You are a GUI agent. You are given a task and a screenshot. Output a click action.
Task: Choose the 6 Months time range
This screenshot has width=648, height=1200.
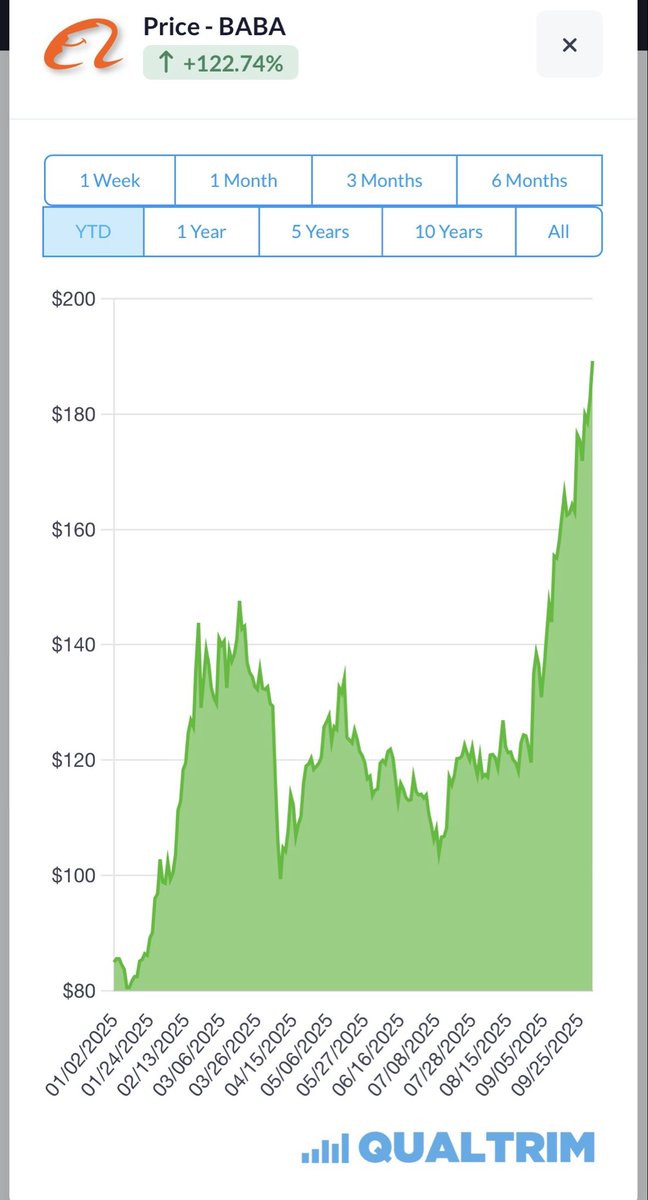(x=529, y=181)
